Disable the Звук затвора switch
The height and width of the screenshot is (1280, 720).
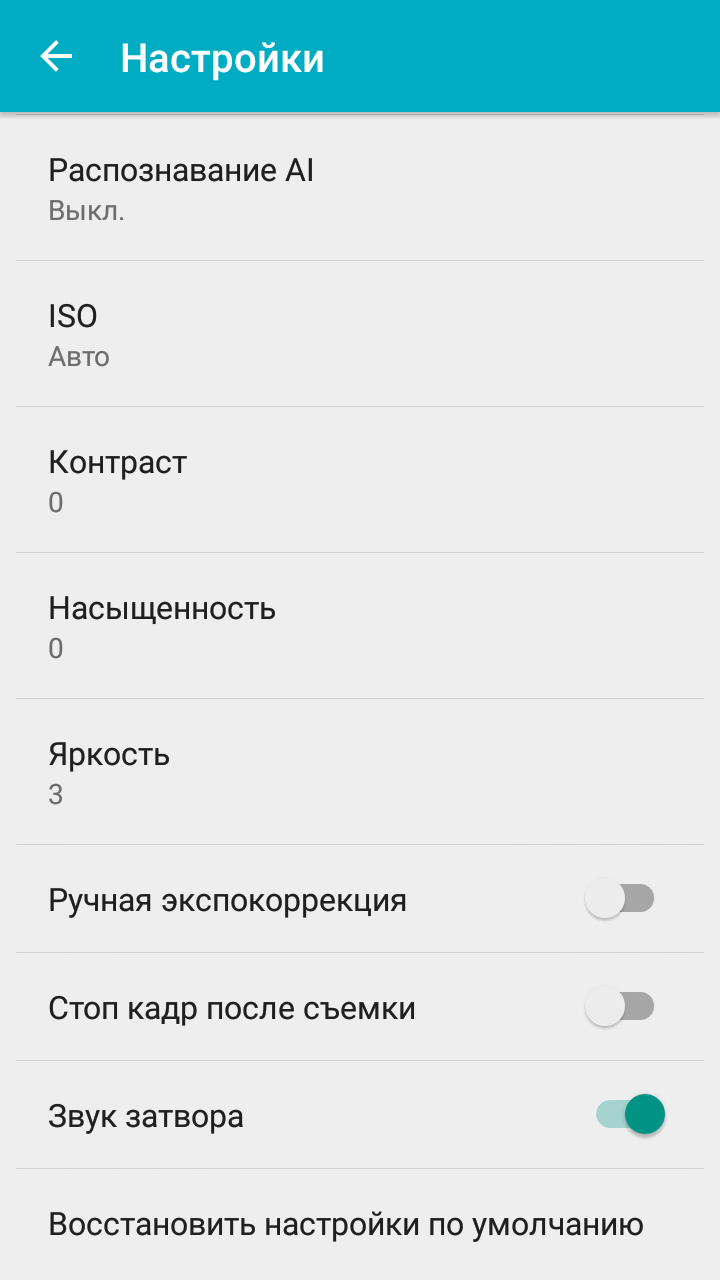click(630, 1114)
